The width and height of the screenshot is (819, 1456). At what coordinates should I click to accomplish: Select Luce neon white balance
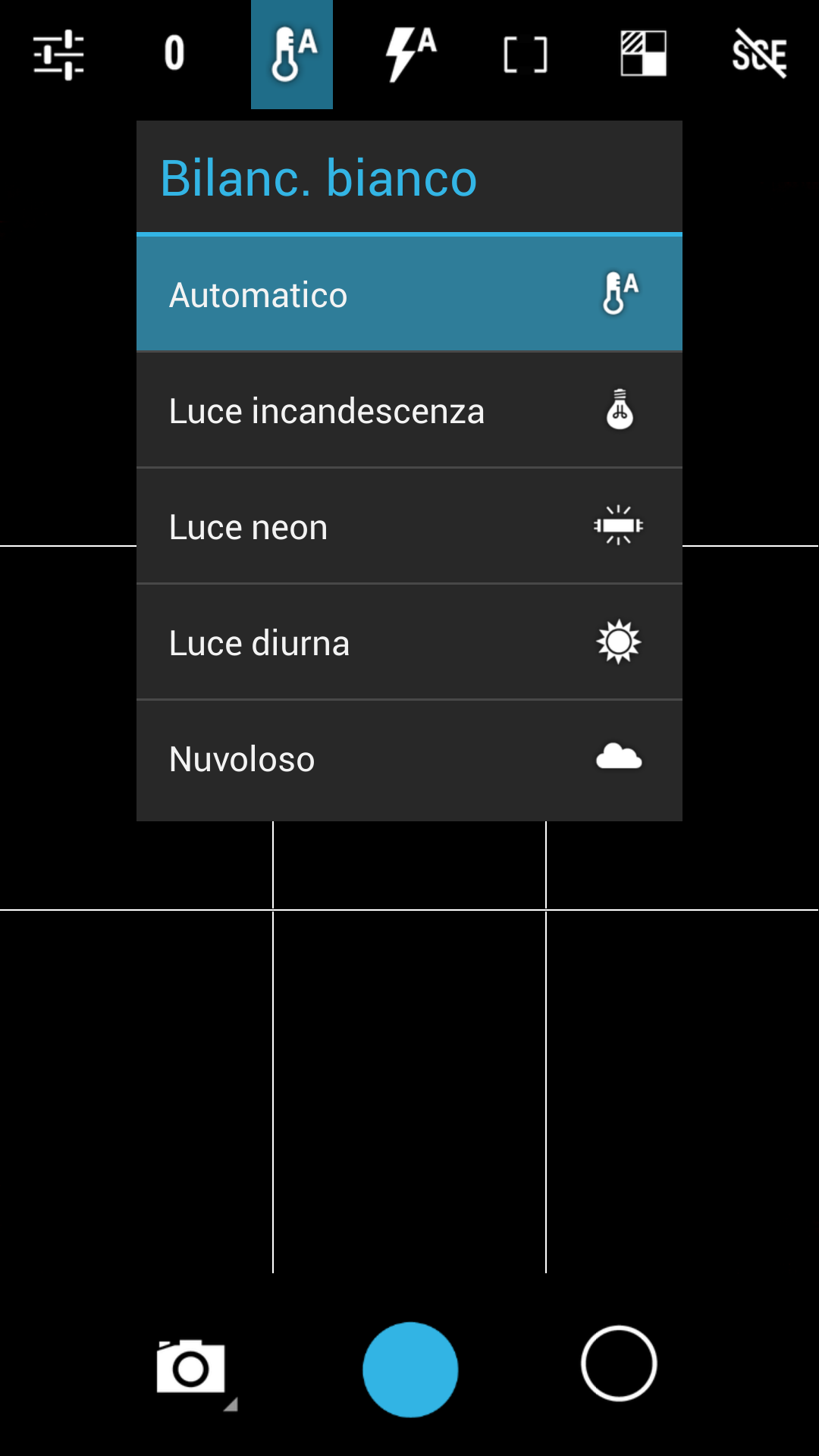pyautogui.click(x=409, y=527)
